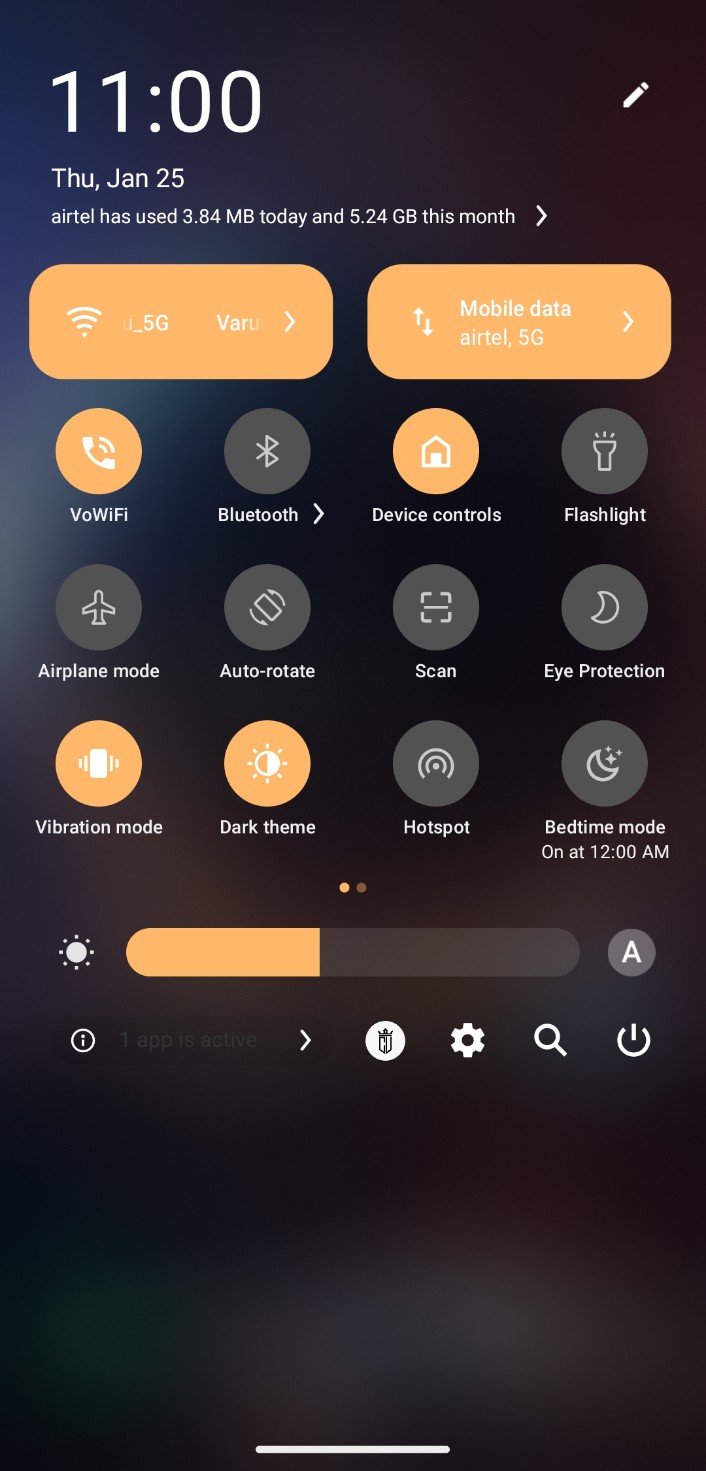This screenshot has width=706, height=1471.
Task: Turn off Dark theme
Action: [267, 764]
